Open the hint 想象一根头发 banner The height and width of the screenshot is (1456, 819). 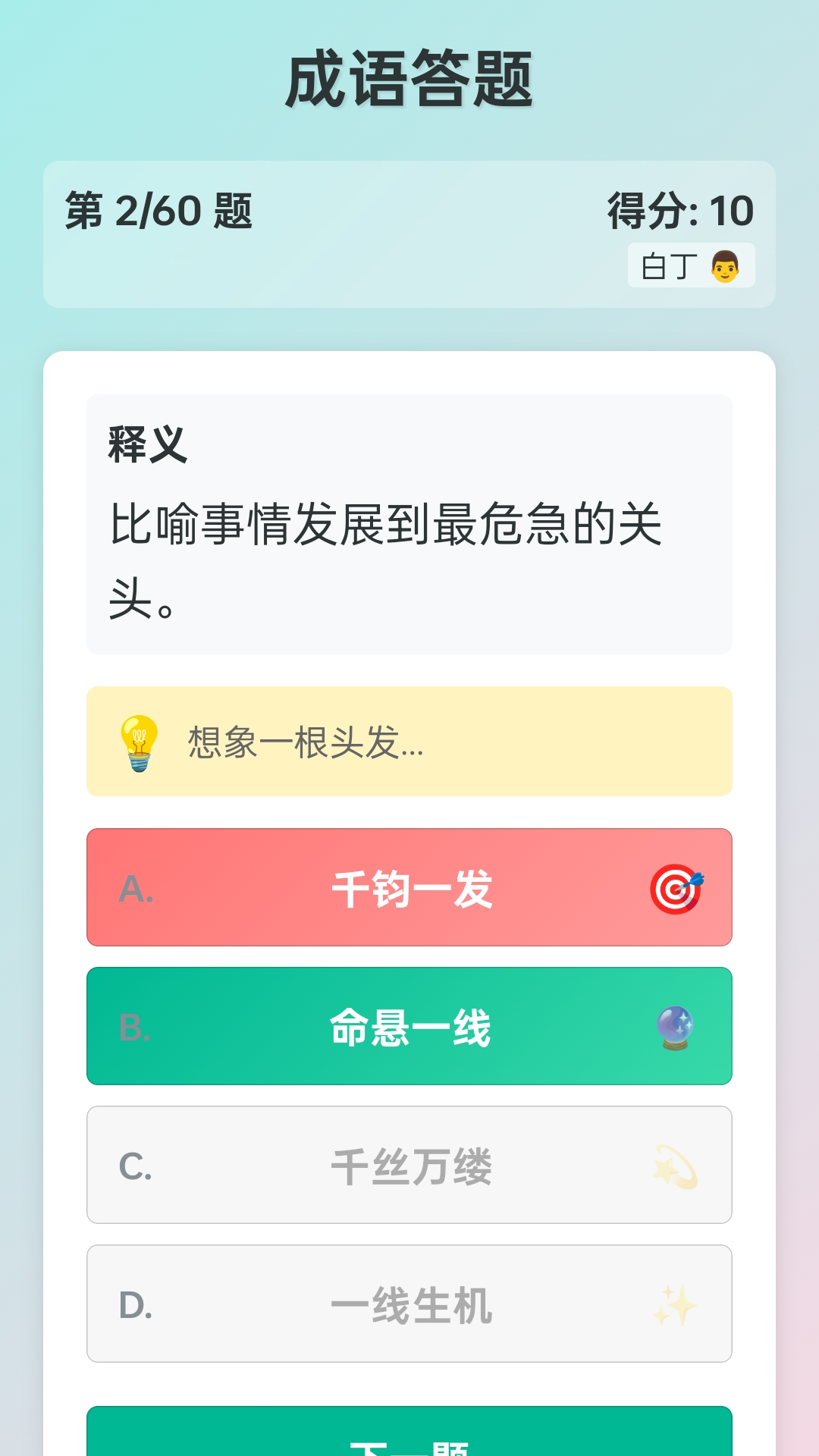409,741
